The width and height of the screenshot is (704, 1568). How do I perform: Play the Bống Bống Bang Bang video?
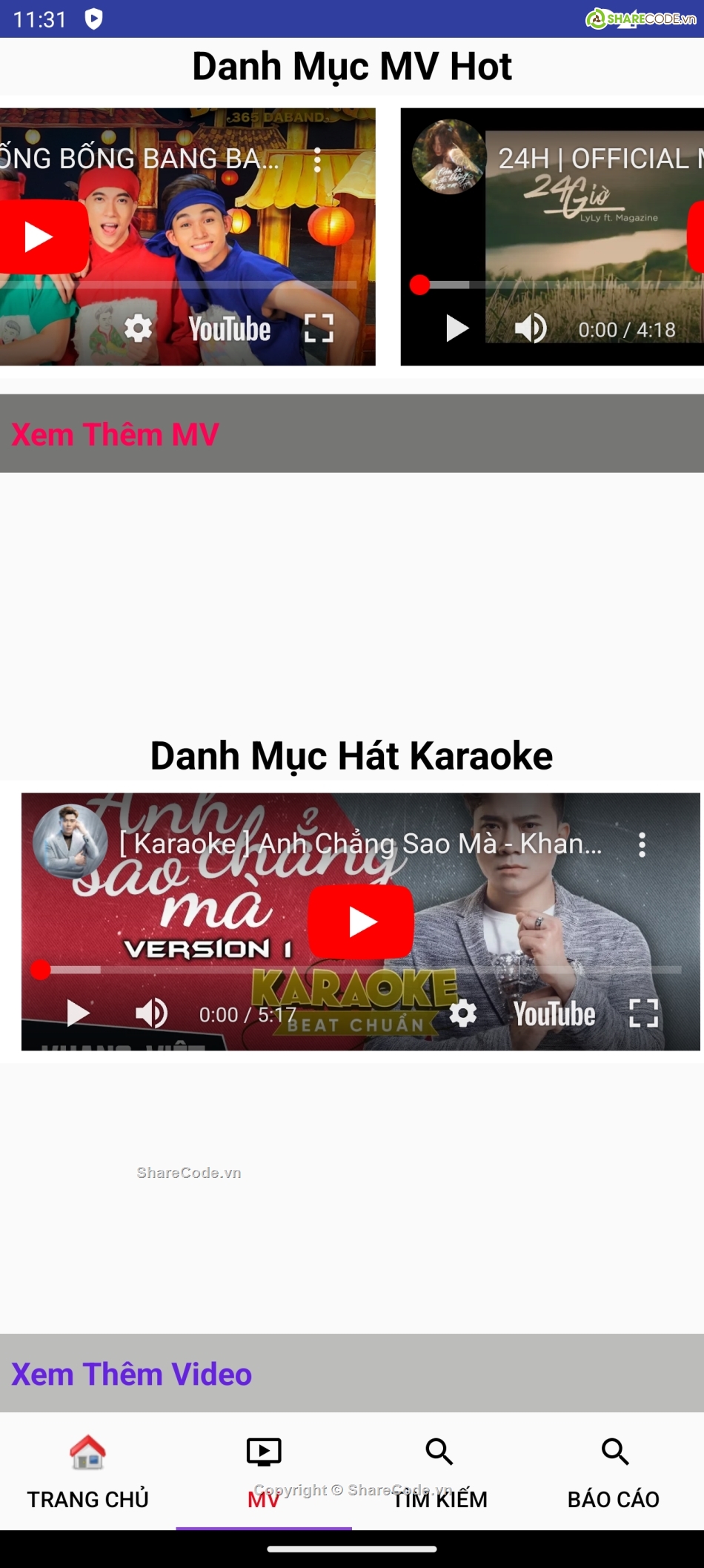(x=39, y=237)
